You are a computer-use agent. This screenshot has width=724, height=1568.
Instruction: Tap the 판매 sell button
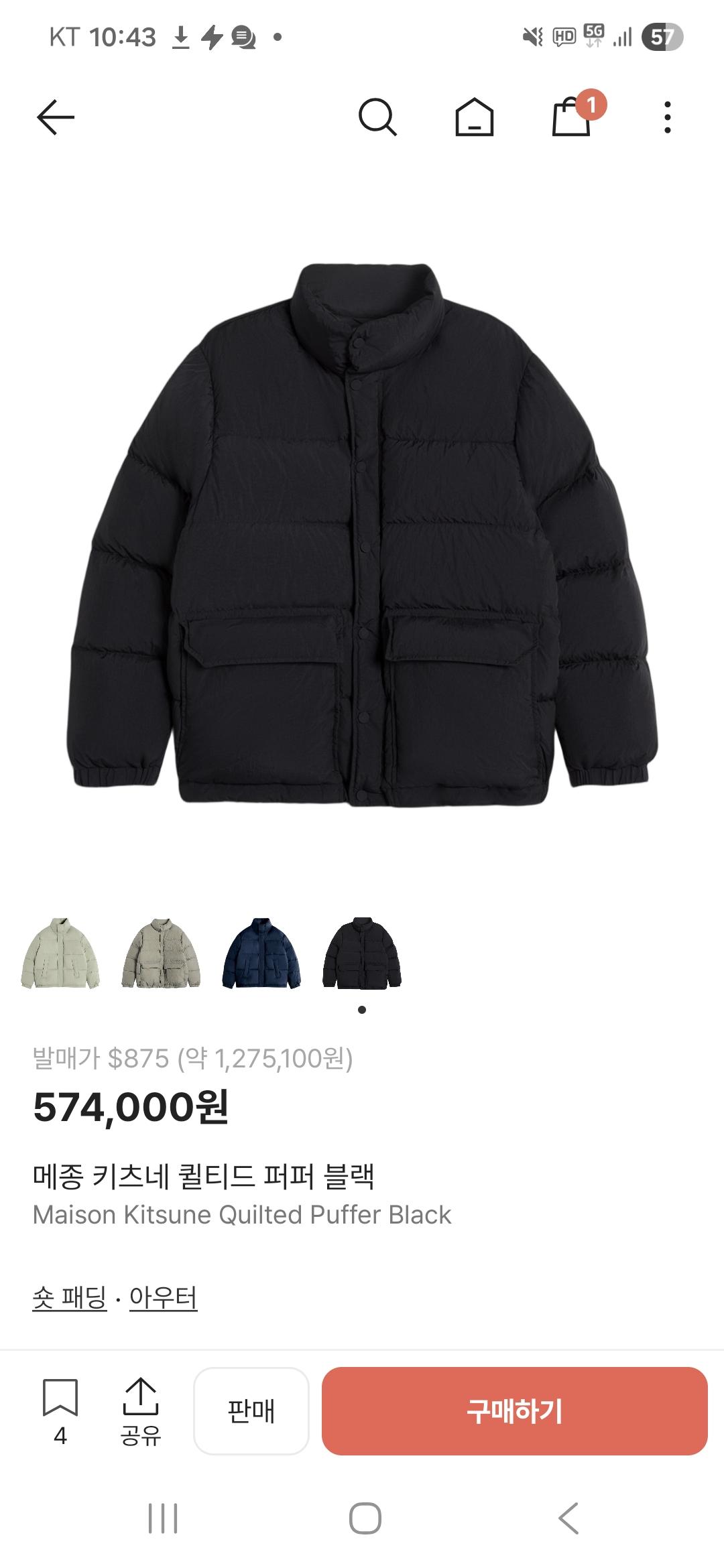tap(251, 1411)
